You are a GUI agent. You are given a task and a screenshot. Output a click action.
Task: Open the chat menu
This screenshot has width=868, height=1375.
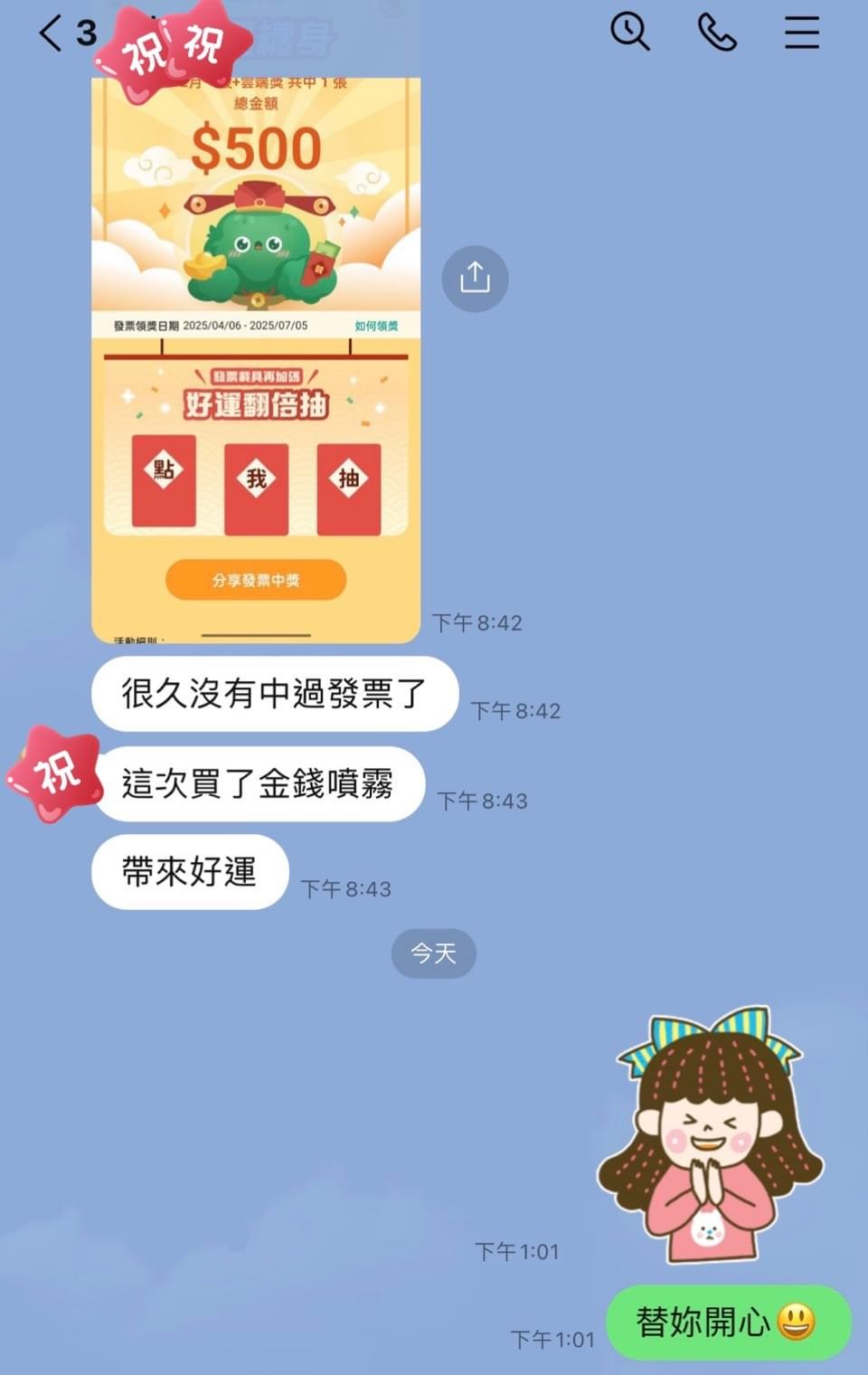point(801,33)
